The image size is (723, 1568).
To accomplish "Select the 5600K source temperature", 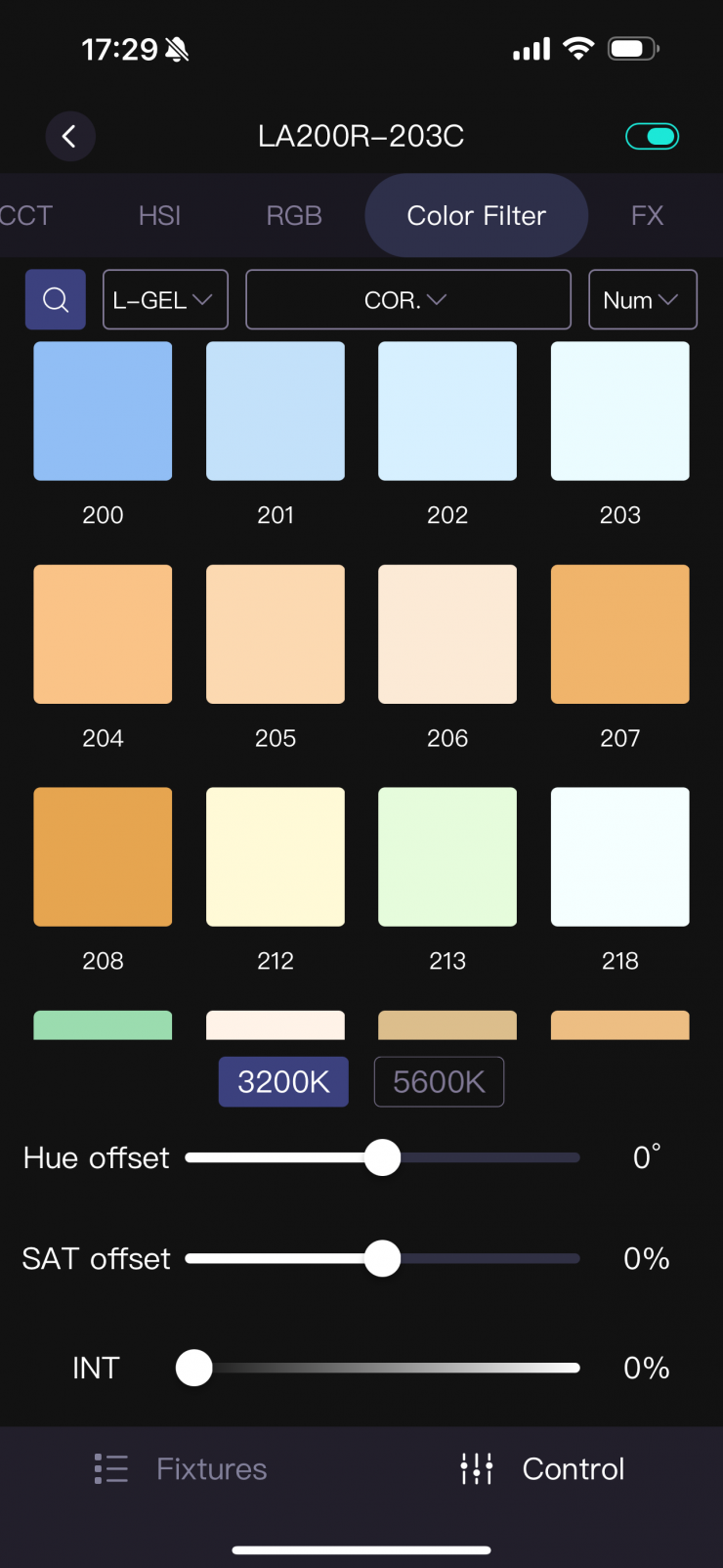I will click(439, 1082).
